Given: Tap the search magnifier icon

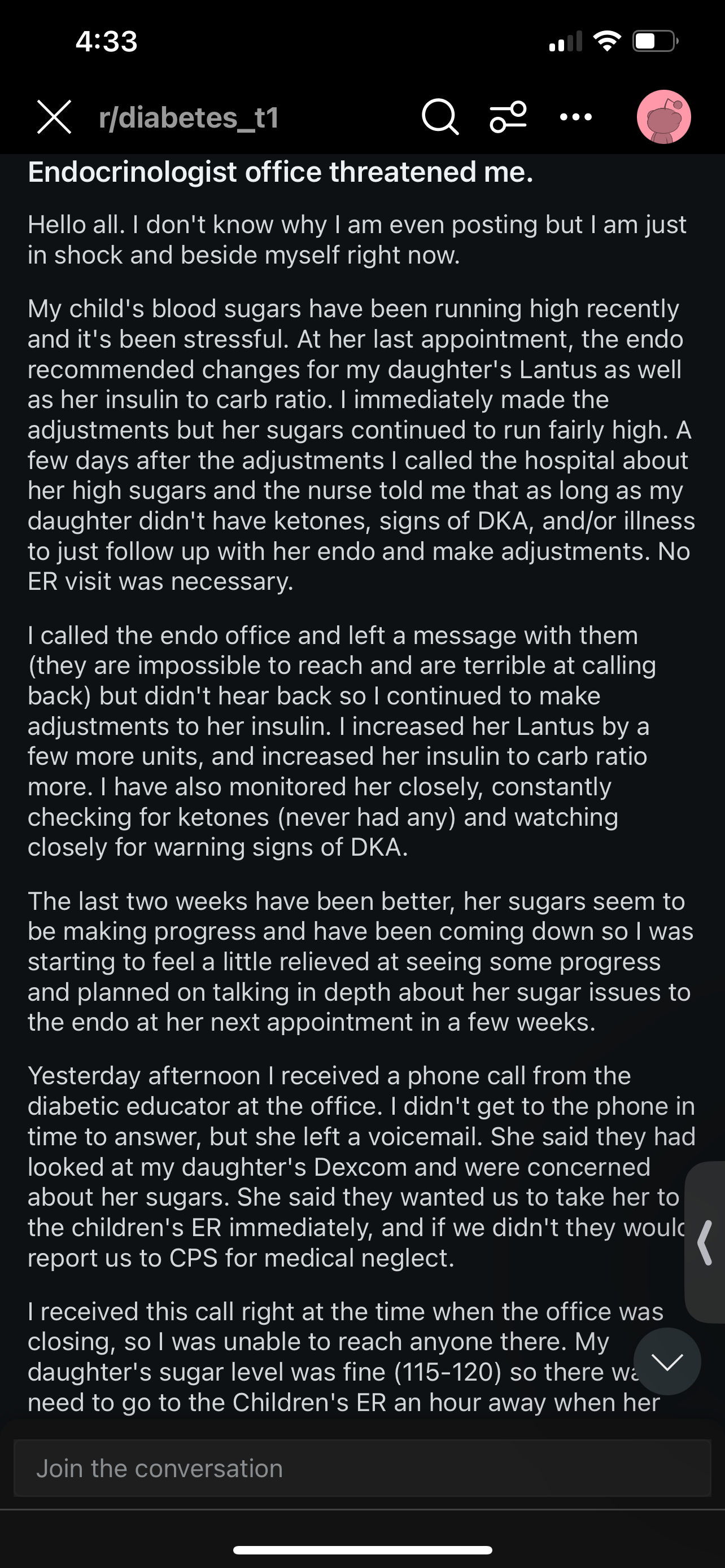Looking at the screenshot, I should (440, 117).
